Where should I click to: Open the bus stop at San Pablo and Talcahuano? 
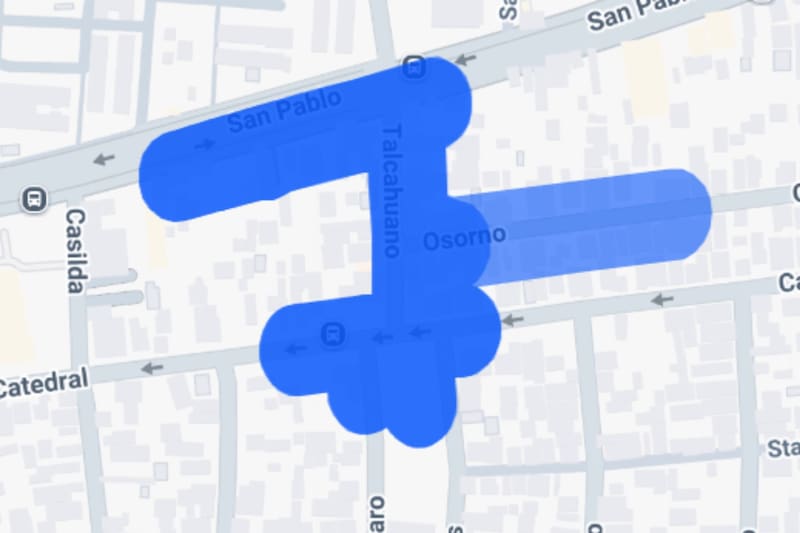pyautogui.click(x=413, y=68)
